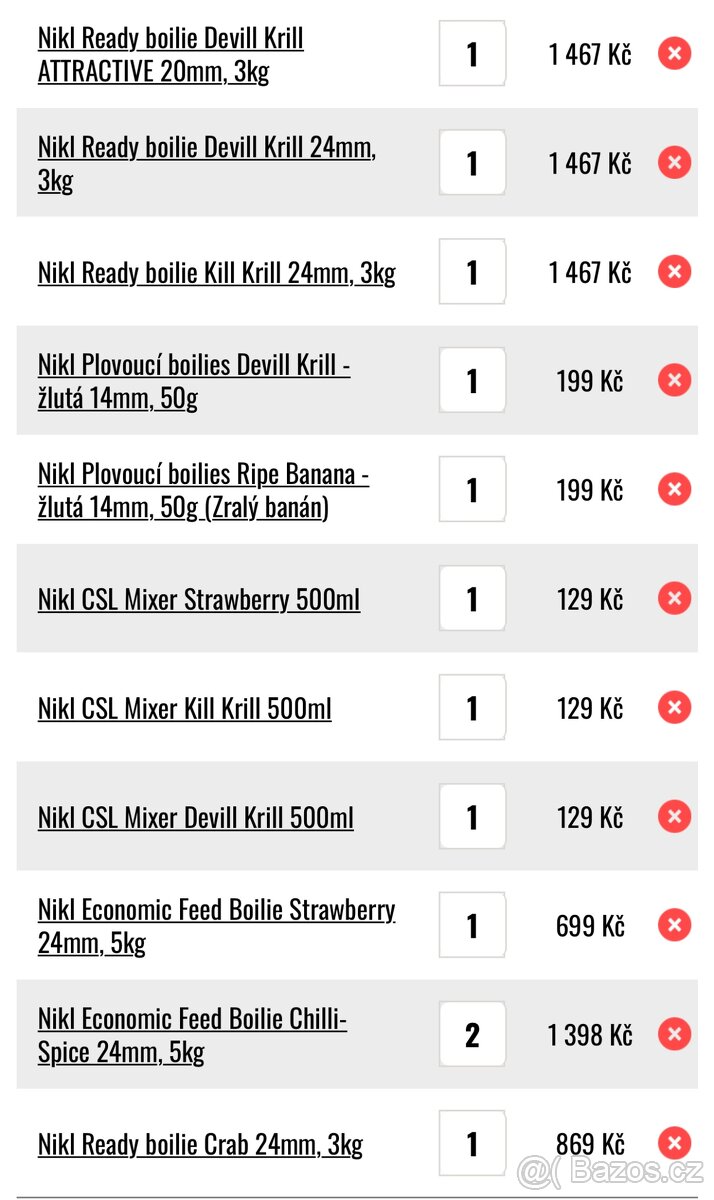
Task: Open Nikl Ready boilie Devill Krill 24mm link
Action: (x=207, y=164)
